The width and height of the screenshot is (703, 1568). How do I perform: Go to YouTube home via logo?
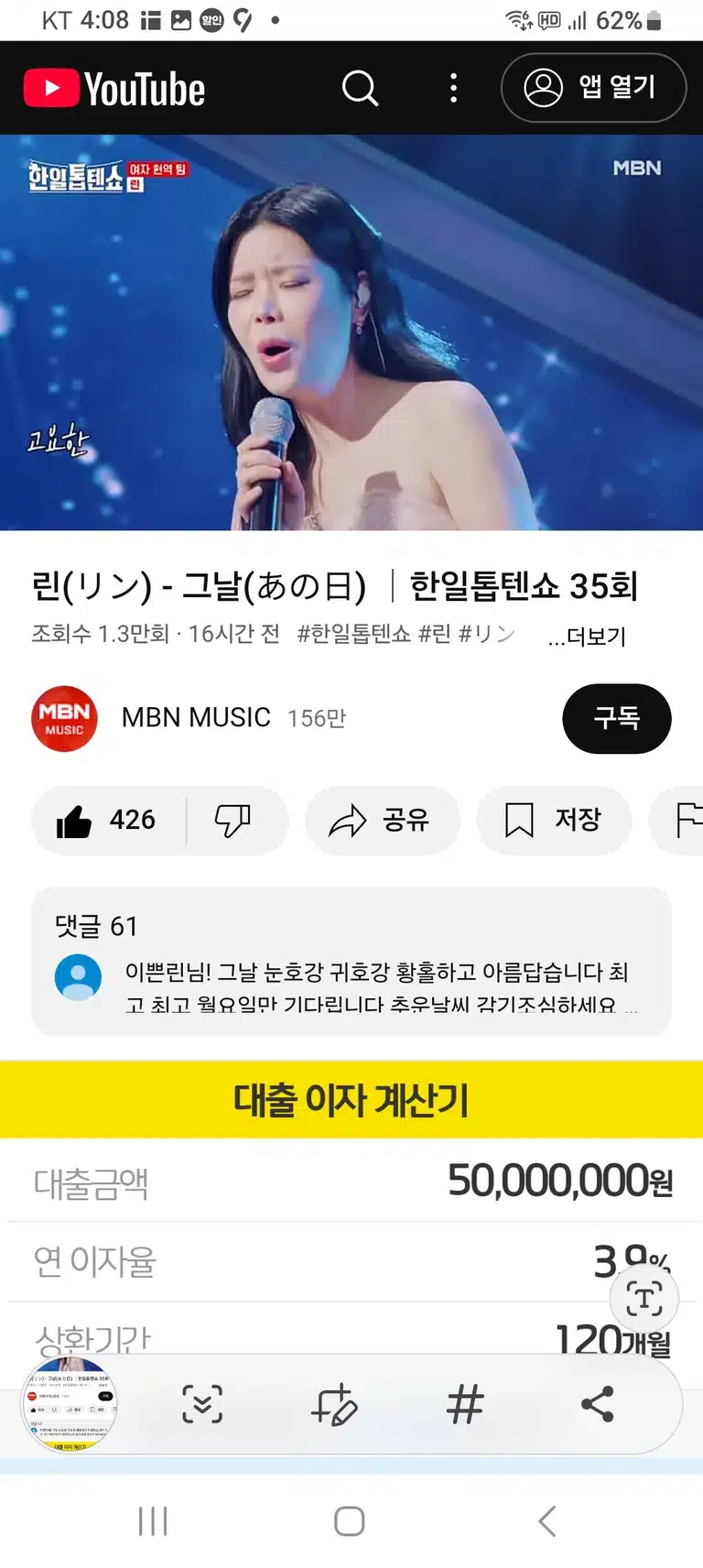pyautogui.click(x=114, y=88)
